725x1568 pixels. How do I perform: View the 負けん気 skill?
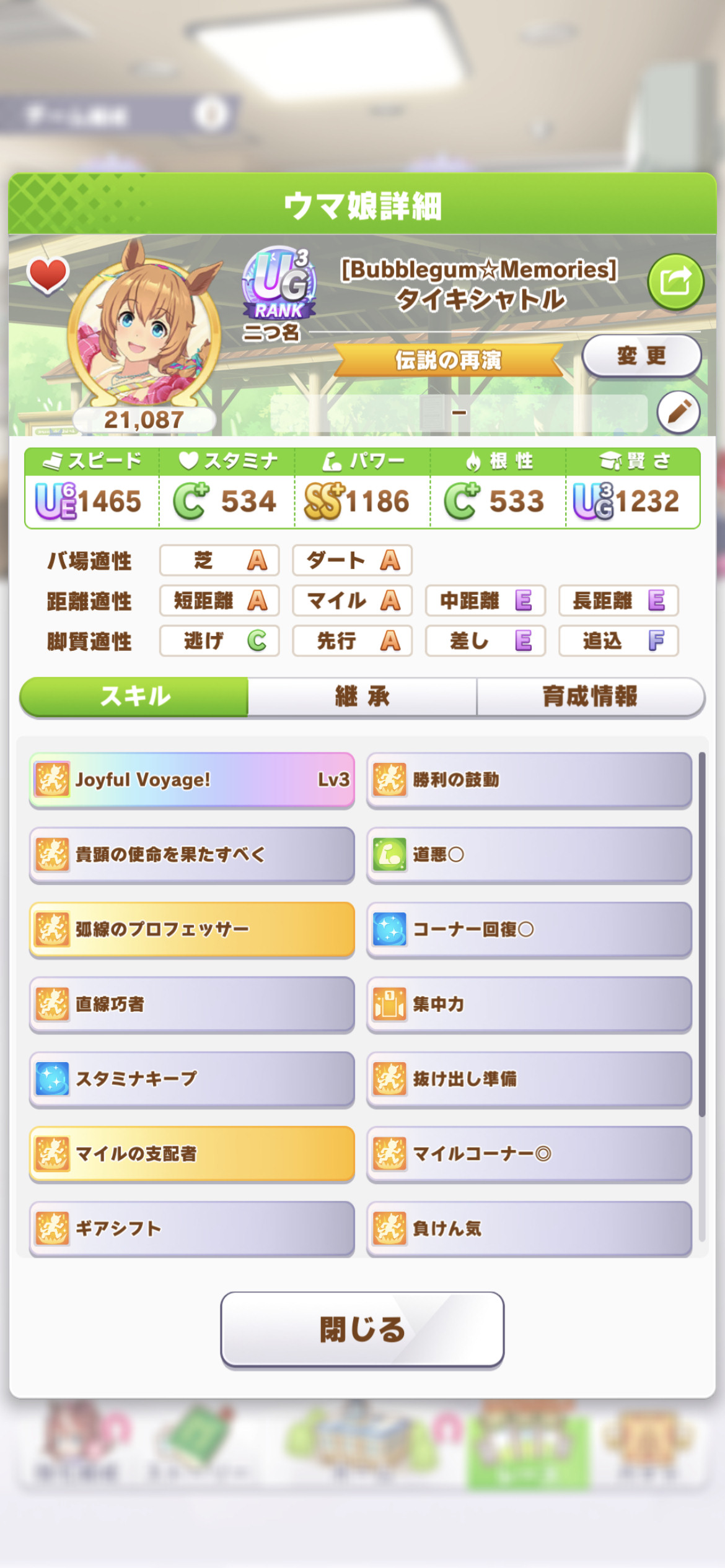529,1228
